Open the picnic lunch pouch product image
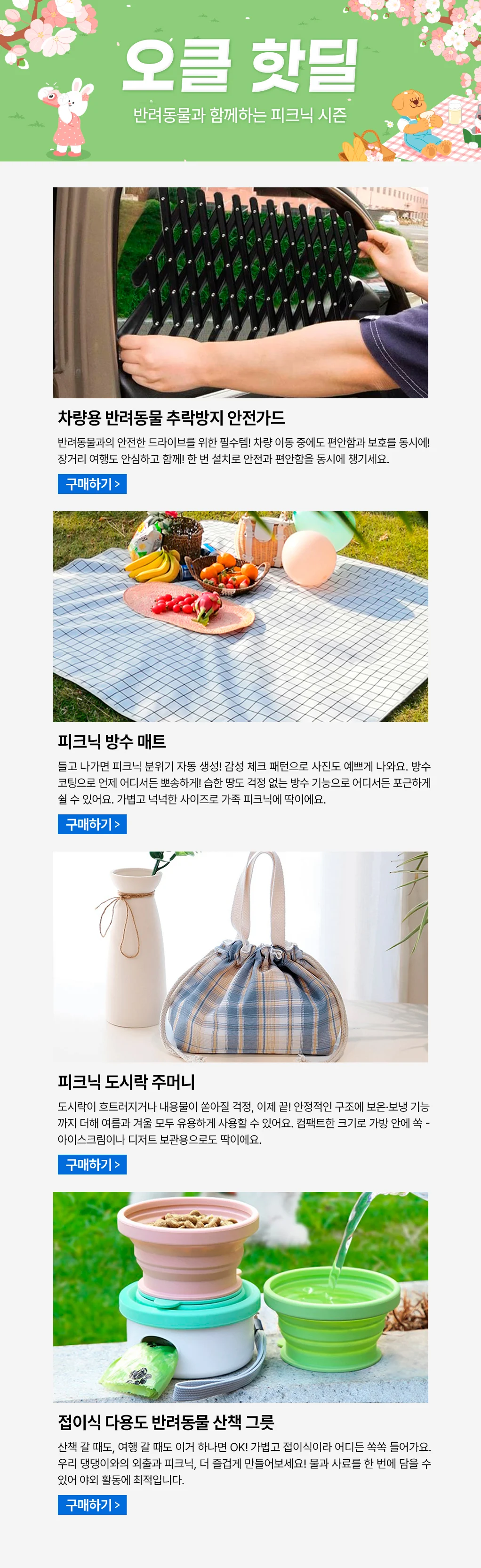The width and height of the screenshot is (481, 1568). (x=240, y=956)
